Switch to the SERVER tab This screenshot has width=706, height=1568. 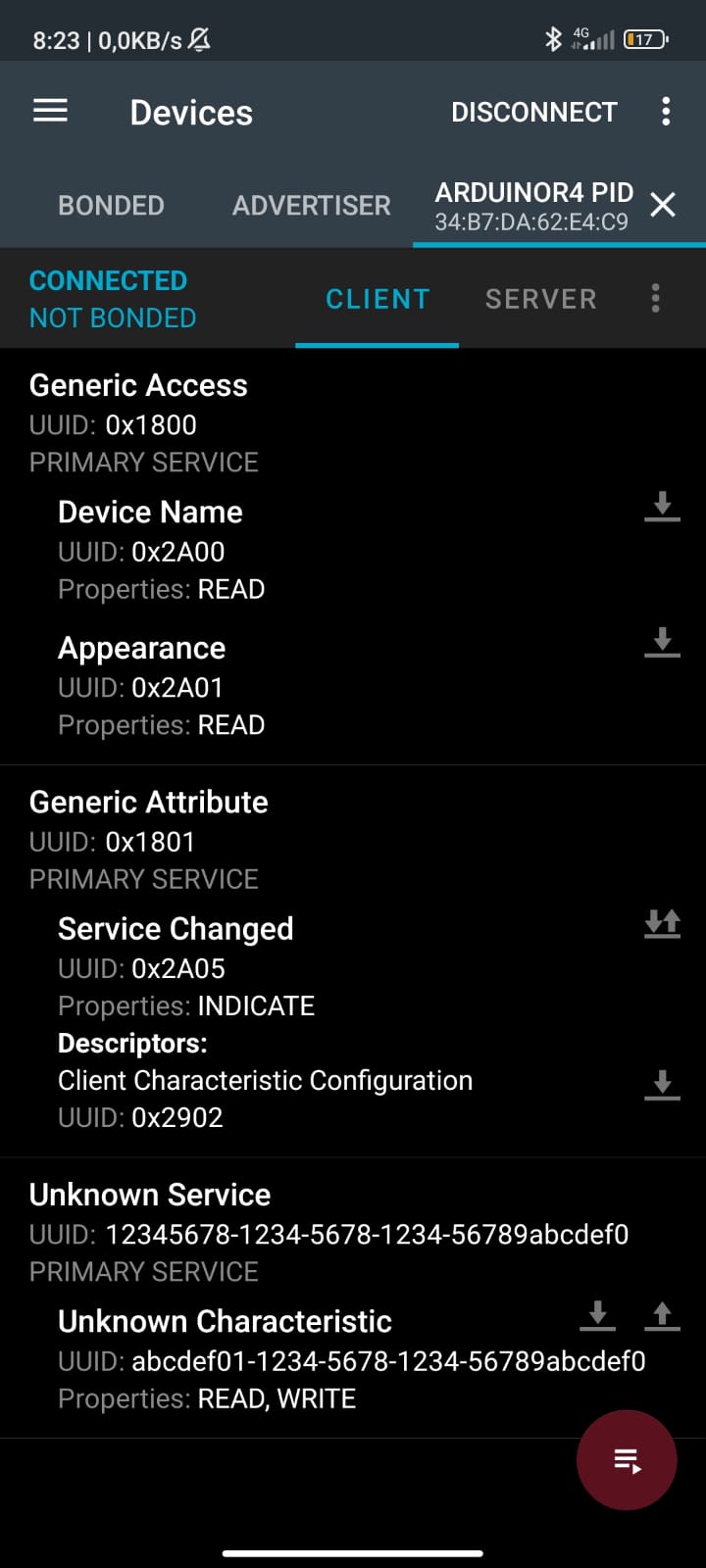point(540,299)
